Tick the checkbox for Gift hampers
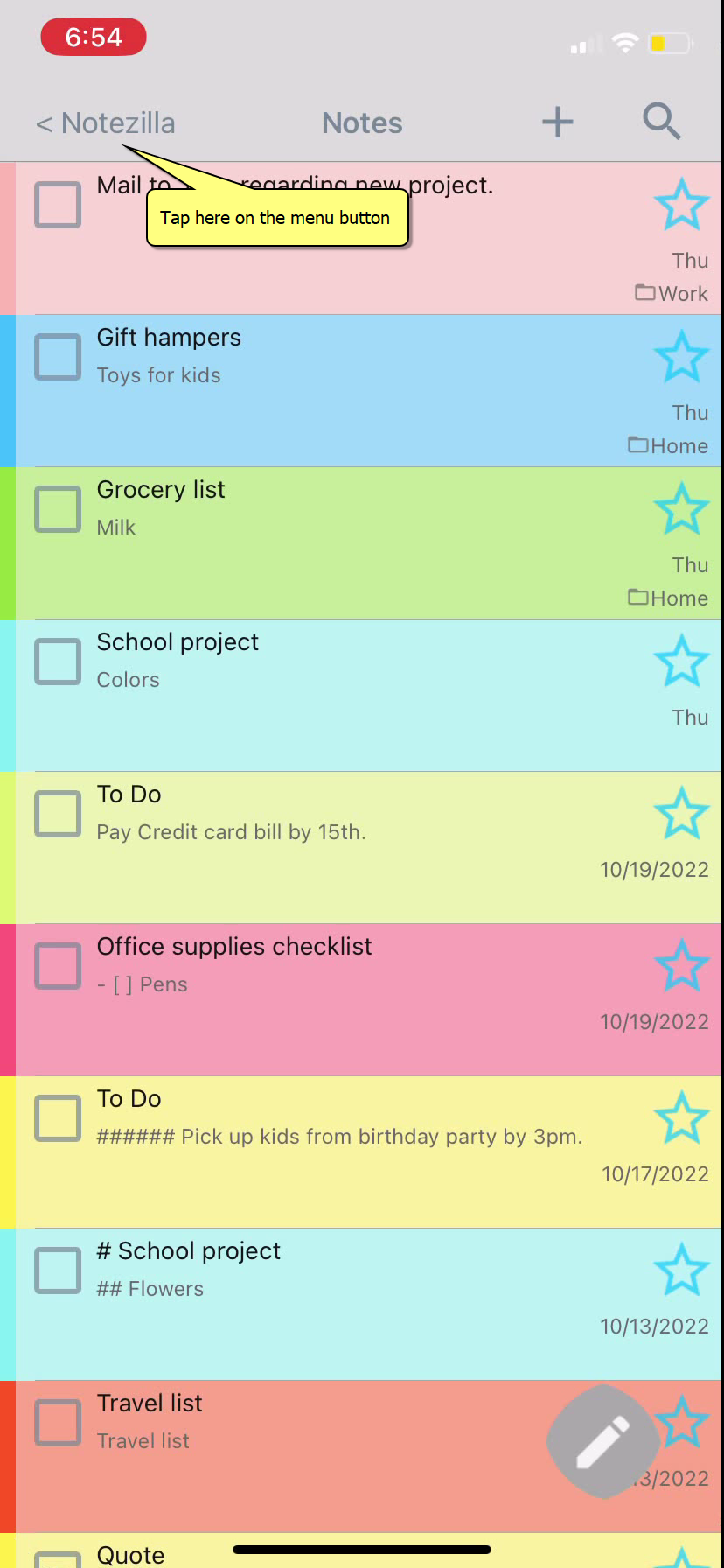The width and height of the screenshot is (724, 1568). click(58, 357)
